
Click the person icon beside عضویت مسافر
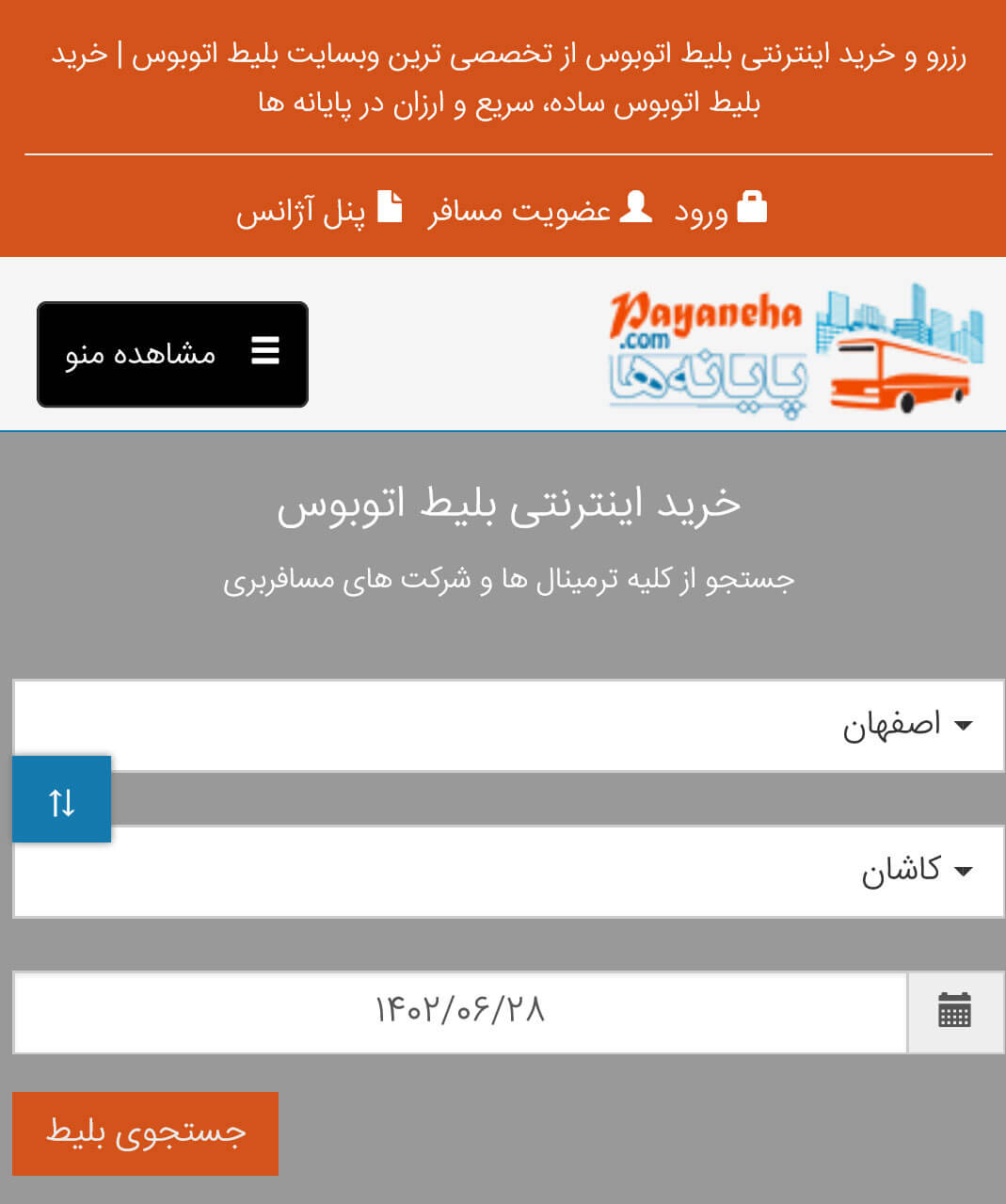[636, 206]
